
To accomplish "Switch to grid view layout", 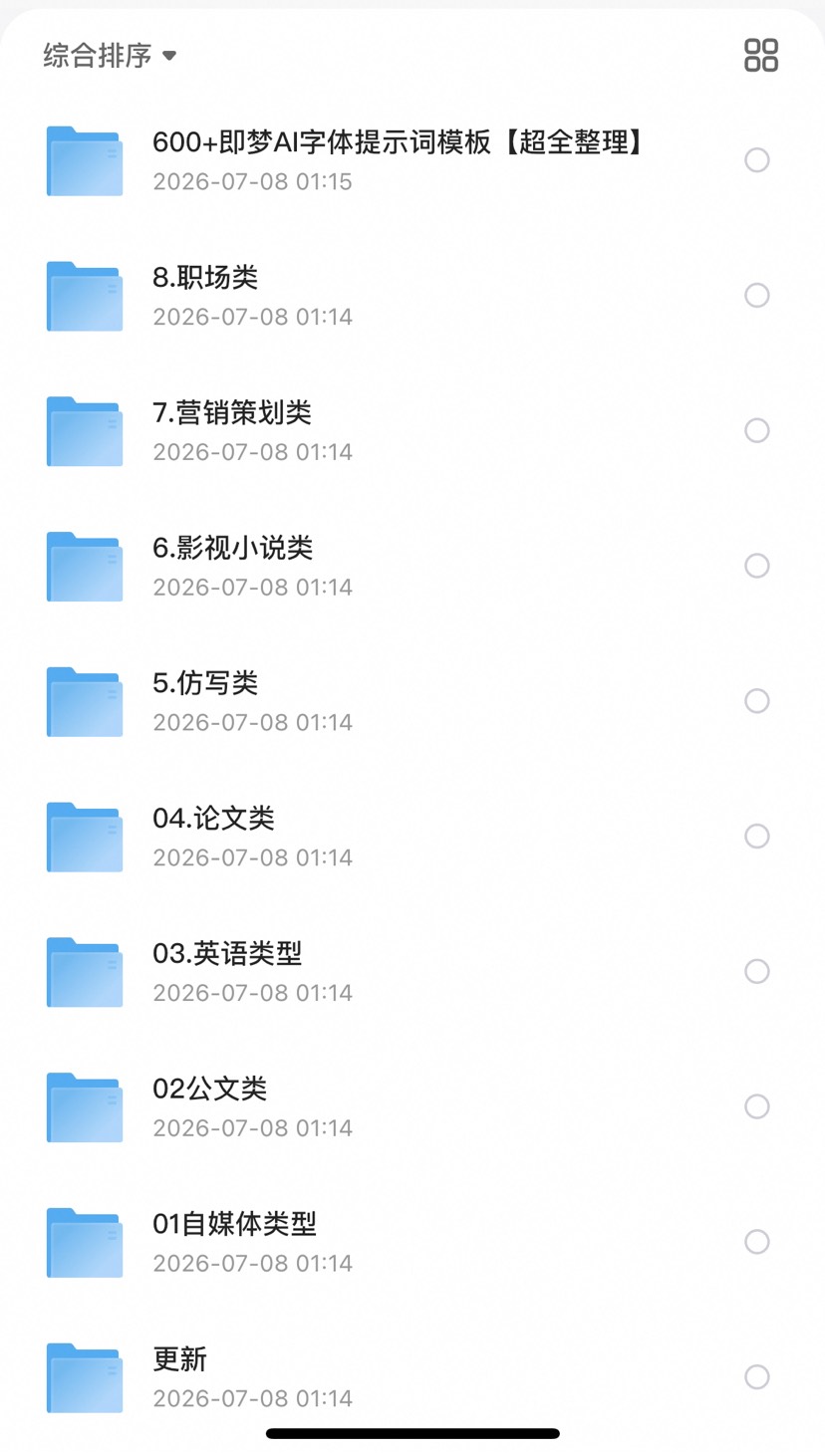I will [761, 55].
